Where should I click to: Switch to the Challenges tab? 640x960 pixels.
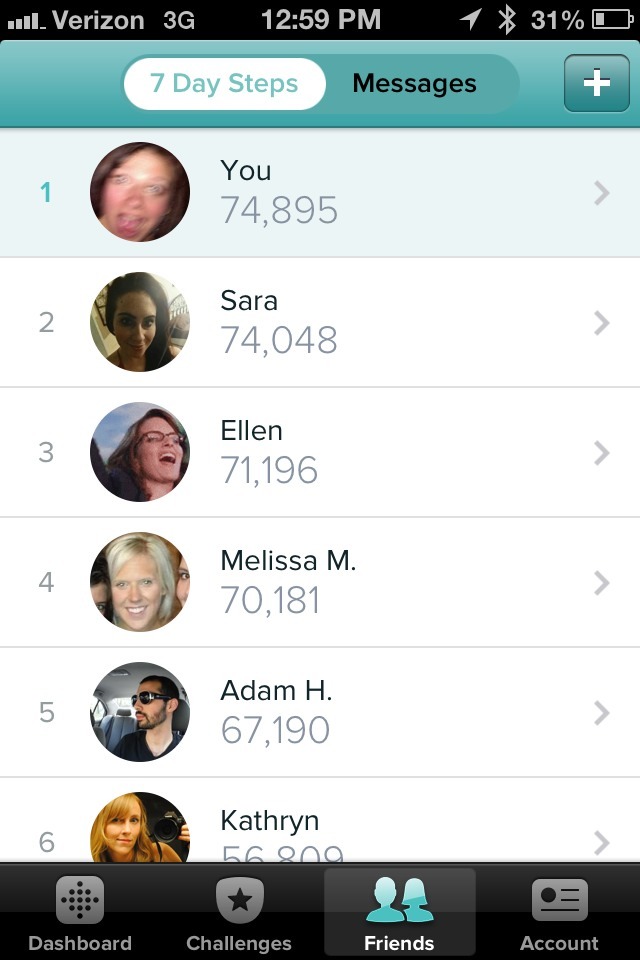[x=239, y=914]
